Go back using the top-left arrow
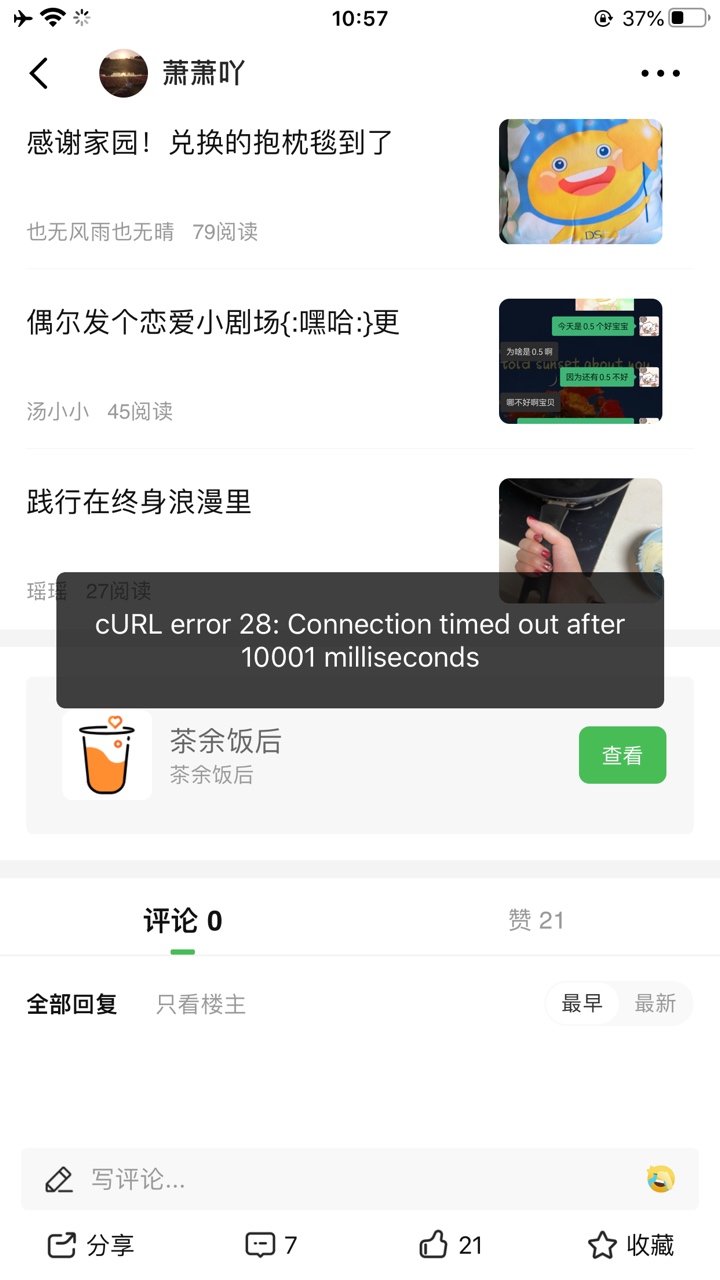720x1280 pixels. (x=39, y=73)
